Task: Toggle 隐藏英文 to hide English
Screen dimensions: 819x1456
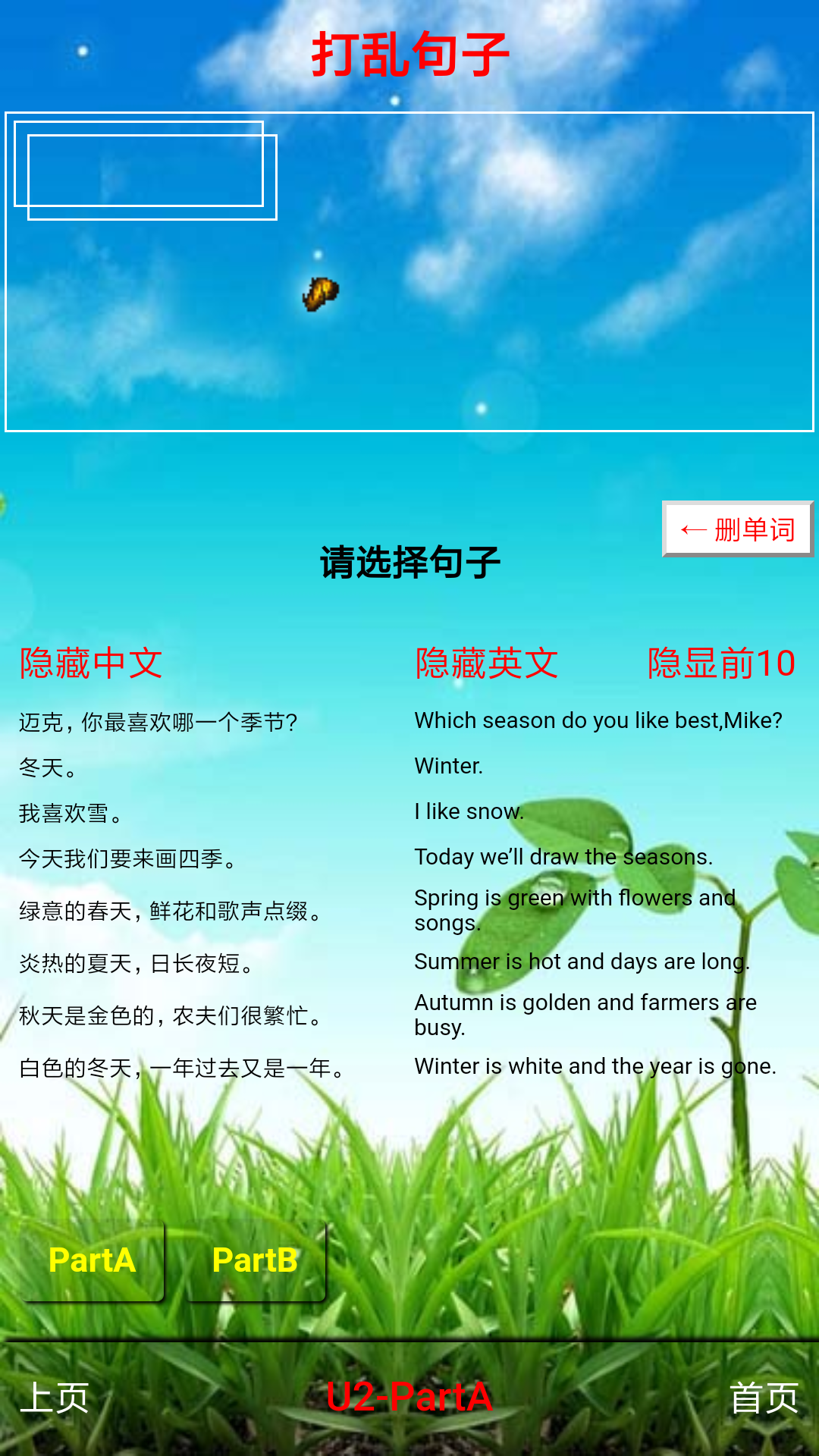Action: pos(486,664)
